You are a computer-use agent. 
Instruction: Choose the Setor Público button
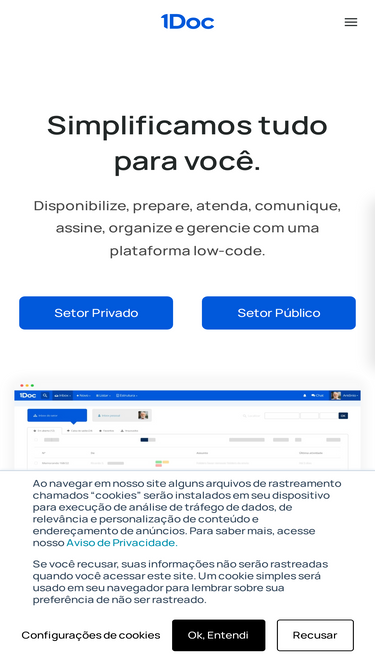(279, 313)
